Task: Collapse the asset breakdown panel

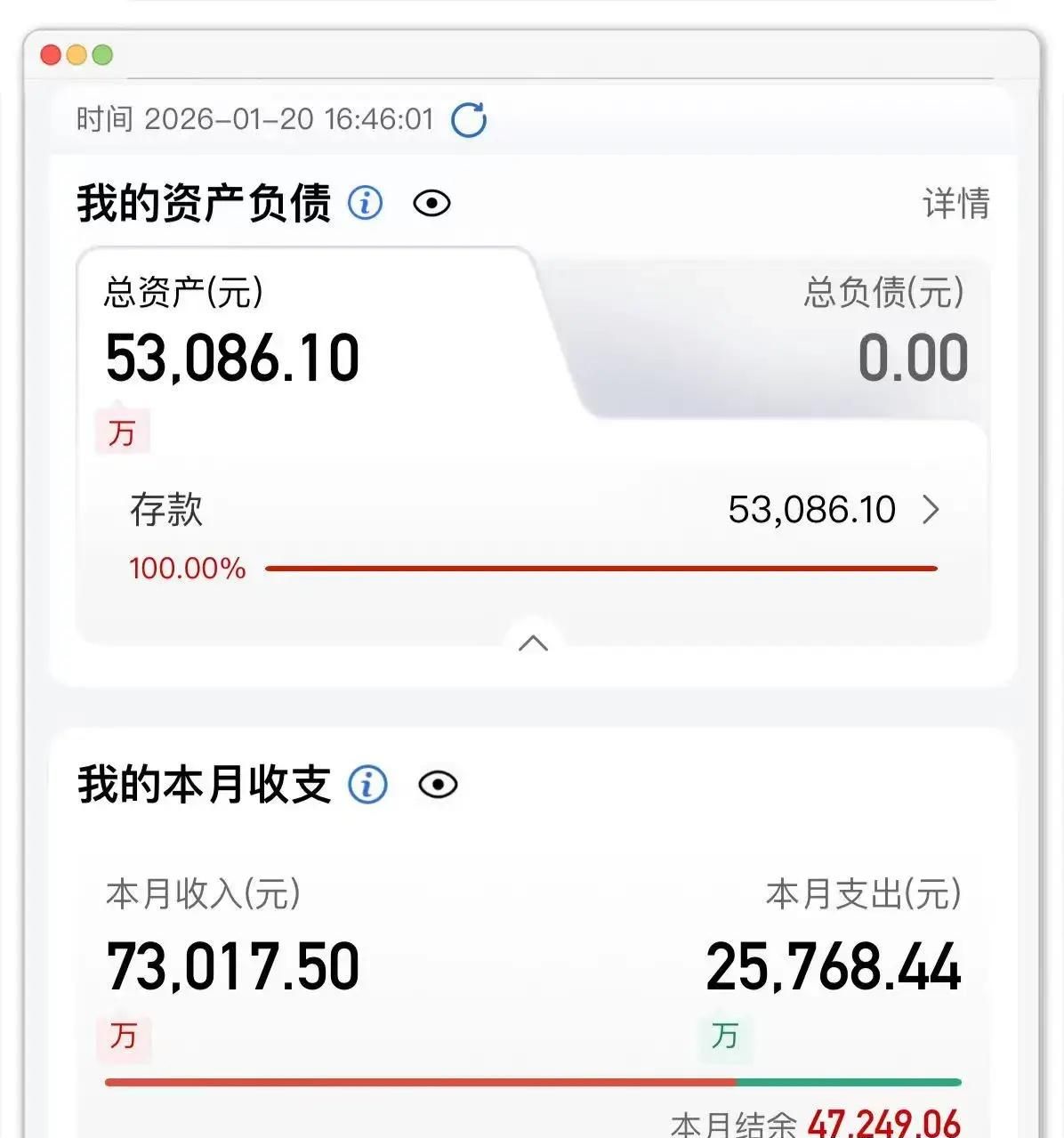Action: coord(533,643)
